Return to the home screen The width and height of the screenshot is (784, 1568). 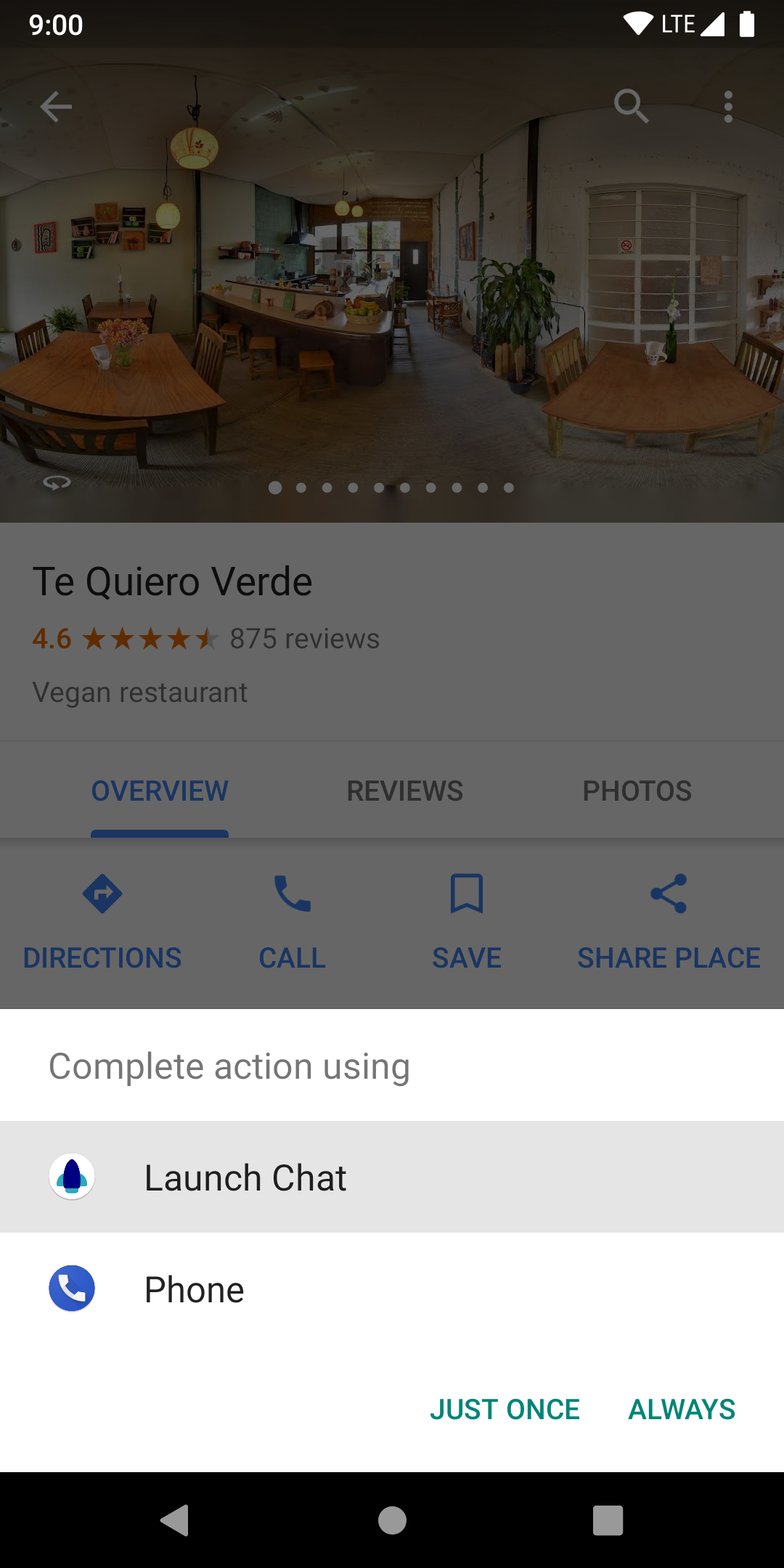click(392, 1520)
